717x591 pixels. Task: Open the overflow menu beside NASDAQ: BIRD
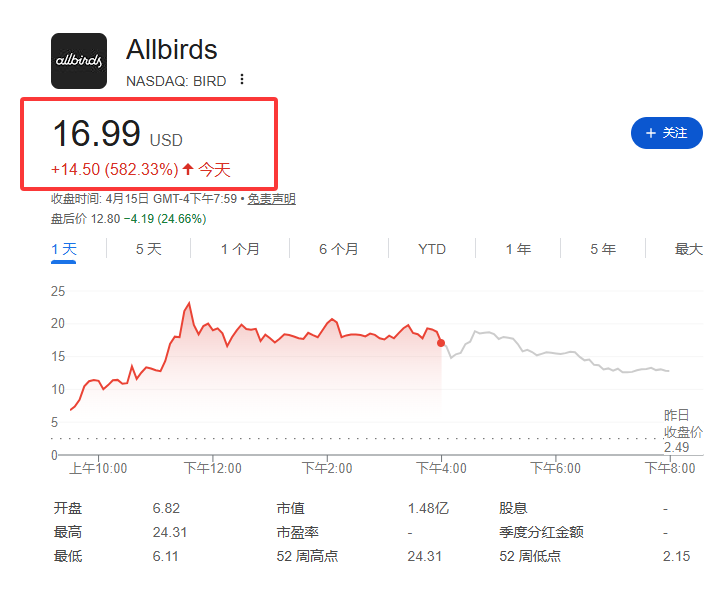(242, 80)
